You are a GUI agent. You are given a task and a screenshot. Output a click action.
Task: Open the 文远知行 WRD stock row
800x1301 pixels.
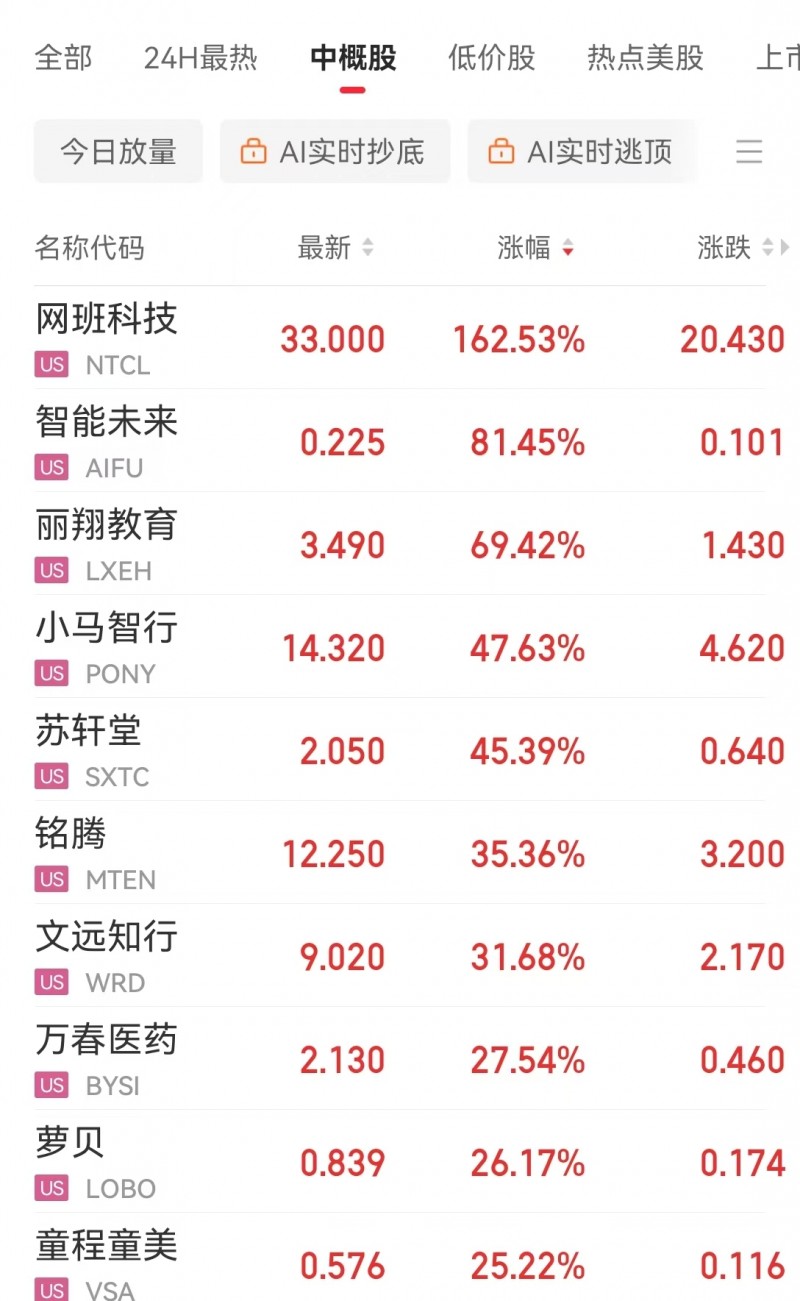(x=400, y=956)
